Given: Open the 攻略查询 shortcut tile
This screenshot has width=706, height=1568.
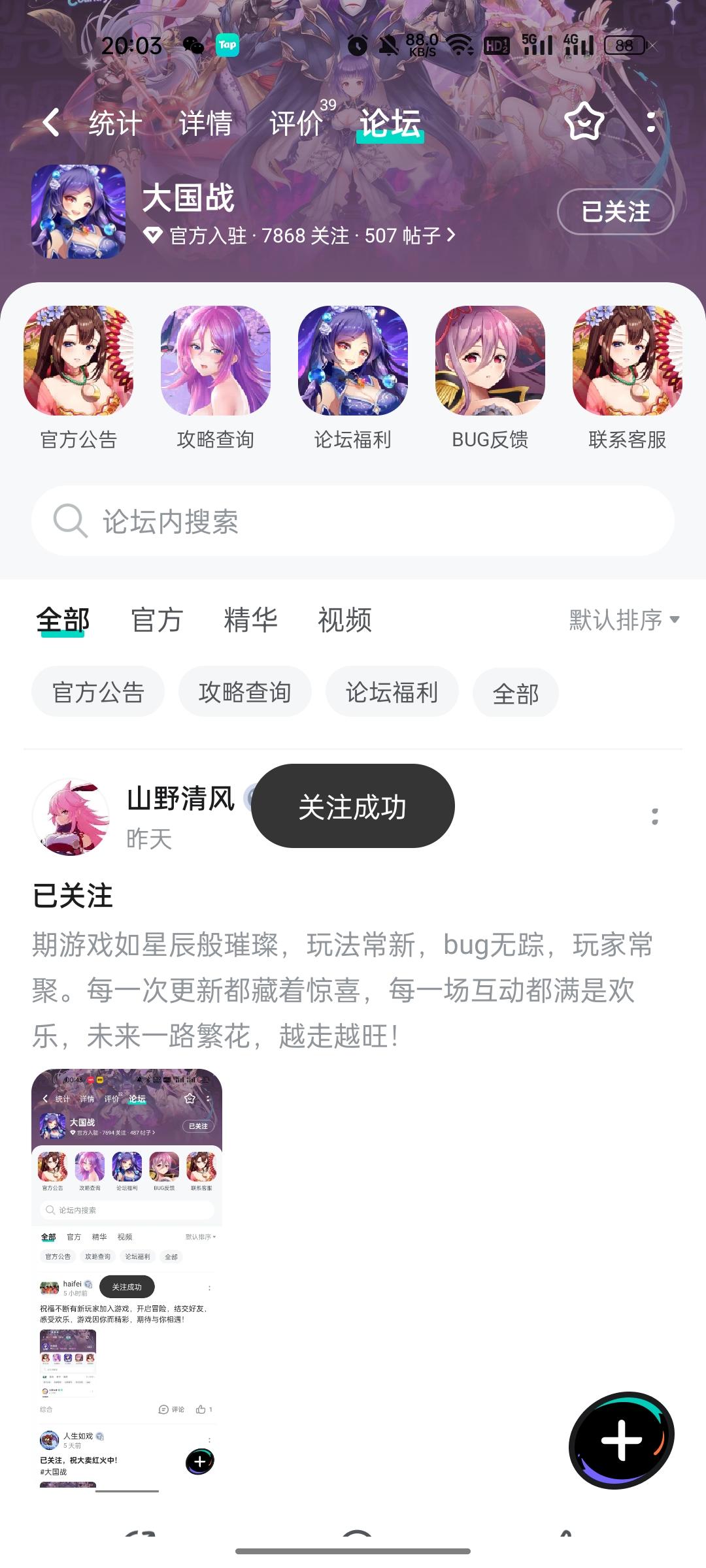Looking at the screenshot, I should (x=216, y=378).
